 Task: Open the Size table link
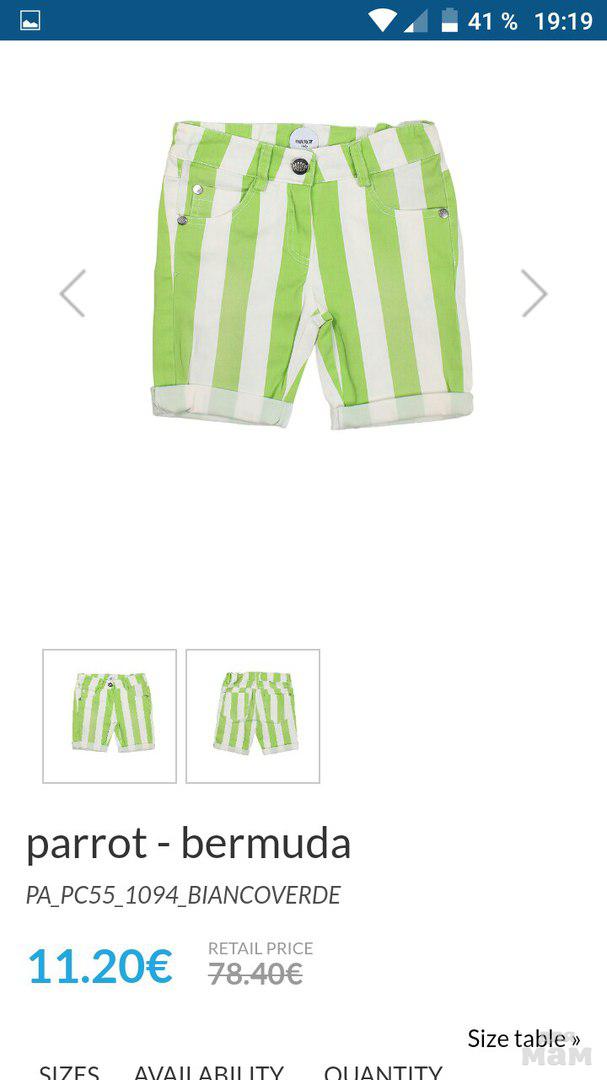click(523, 1038)
